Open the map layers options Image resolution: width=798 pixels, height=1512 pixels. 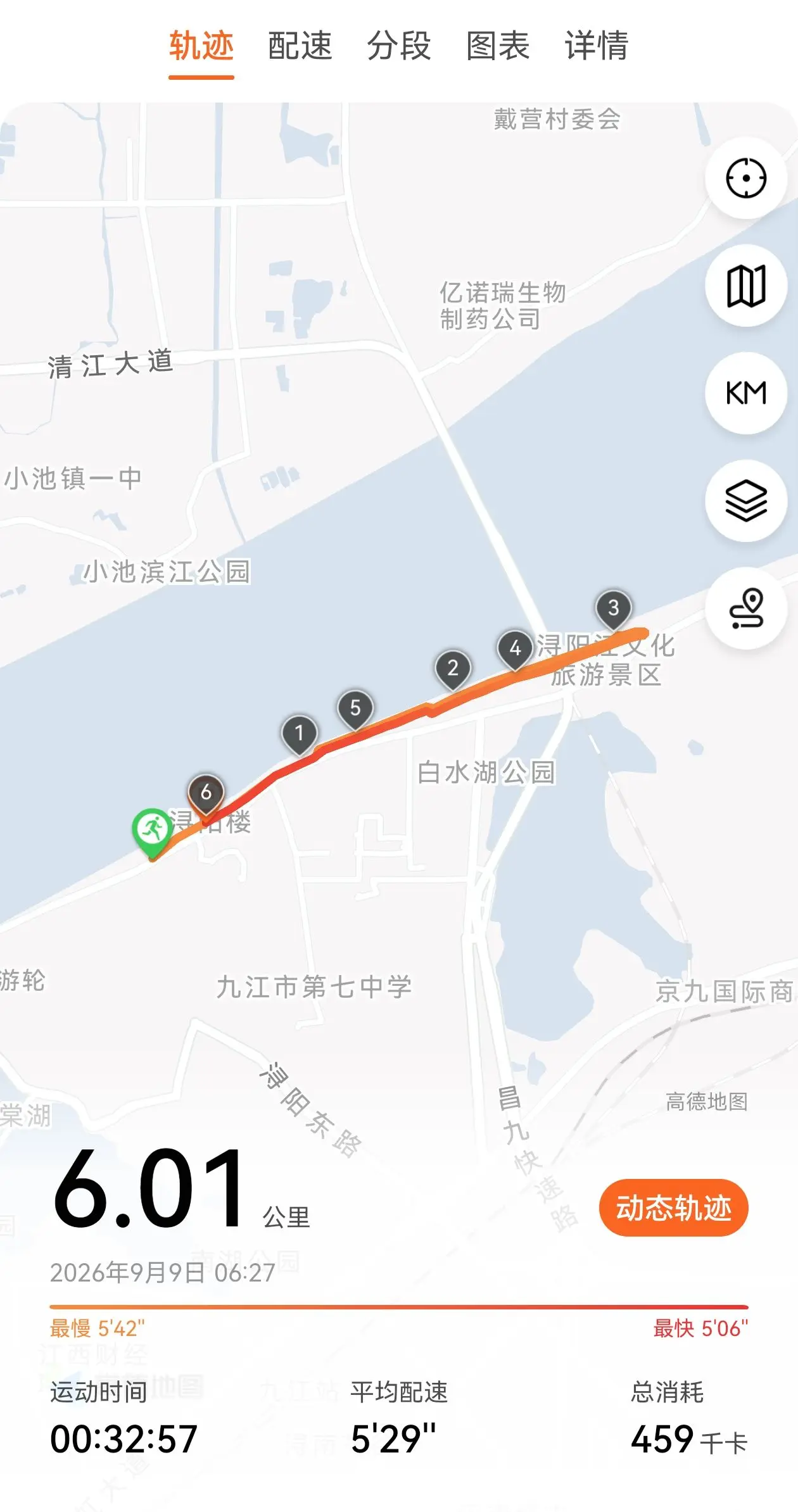coord(746,501)
